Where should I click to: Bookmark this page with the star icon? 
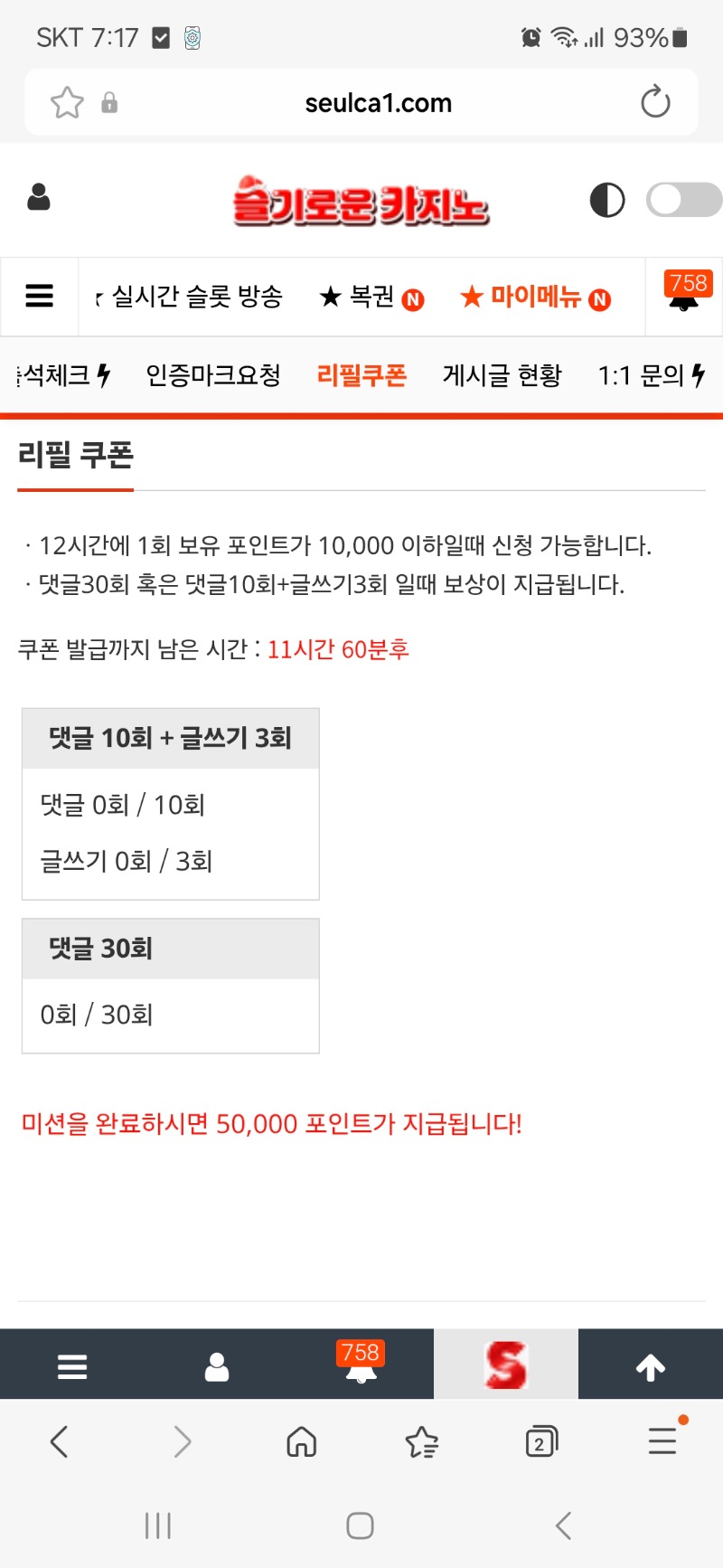(x=67, y=102)
